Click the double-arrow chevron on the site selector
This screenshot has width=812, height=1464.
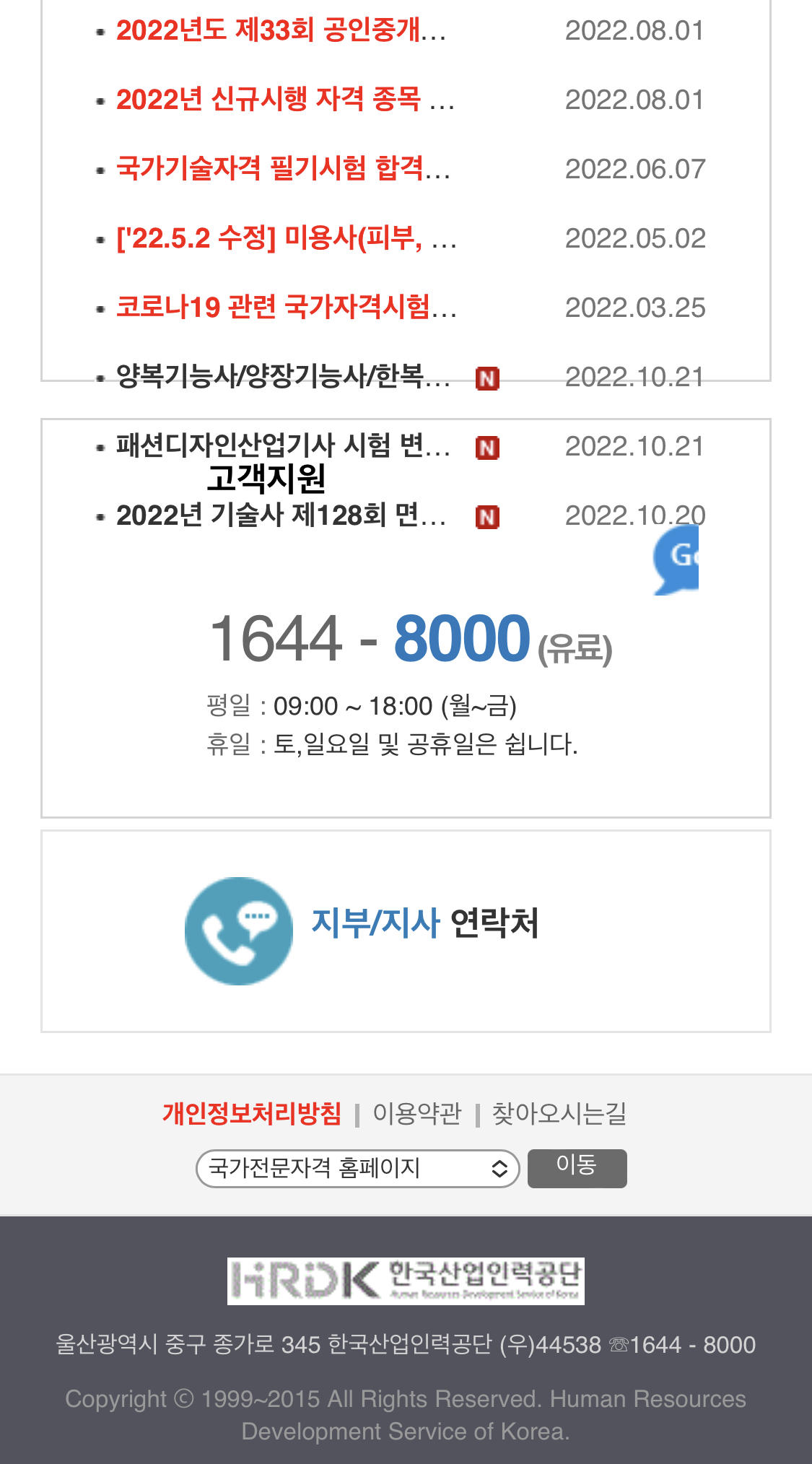coord(500,1167)
